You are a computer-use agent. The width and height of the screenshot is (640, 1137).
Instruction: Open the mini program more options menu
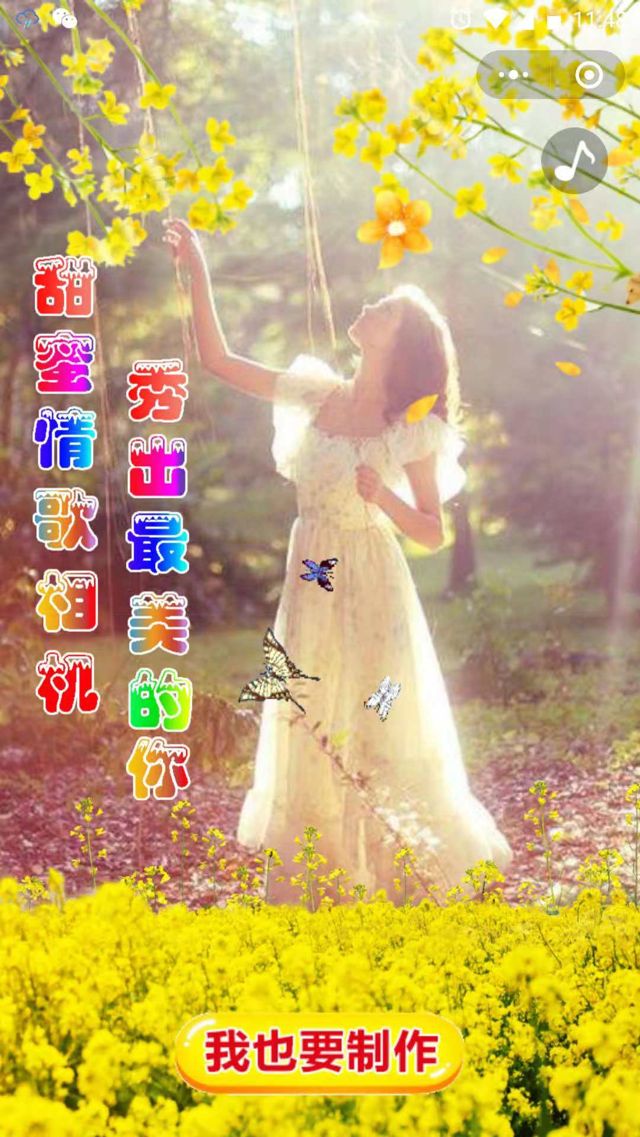514,75
